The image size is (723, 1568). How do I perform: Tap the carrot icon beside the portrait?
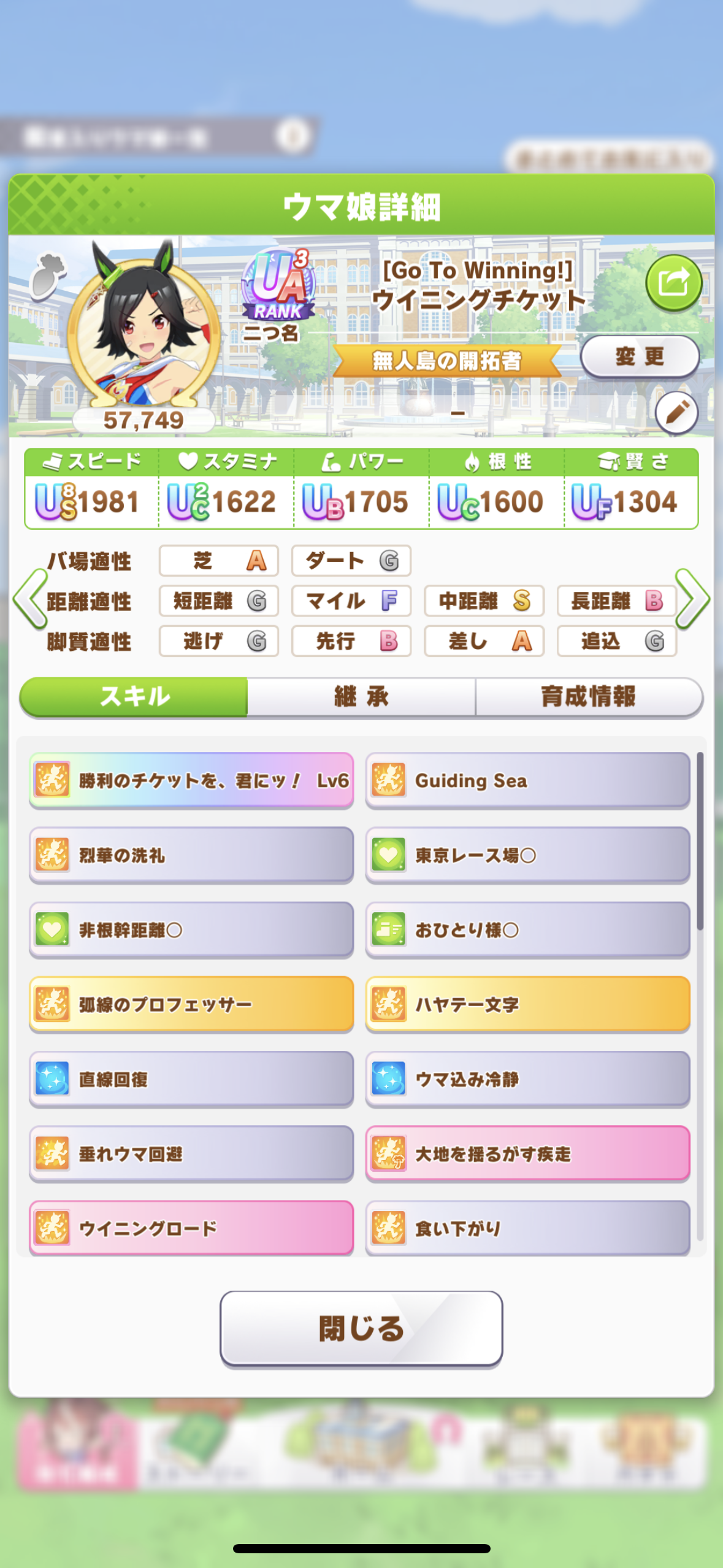coord(48,276)
